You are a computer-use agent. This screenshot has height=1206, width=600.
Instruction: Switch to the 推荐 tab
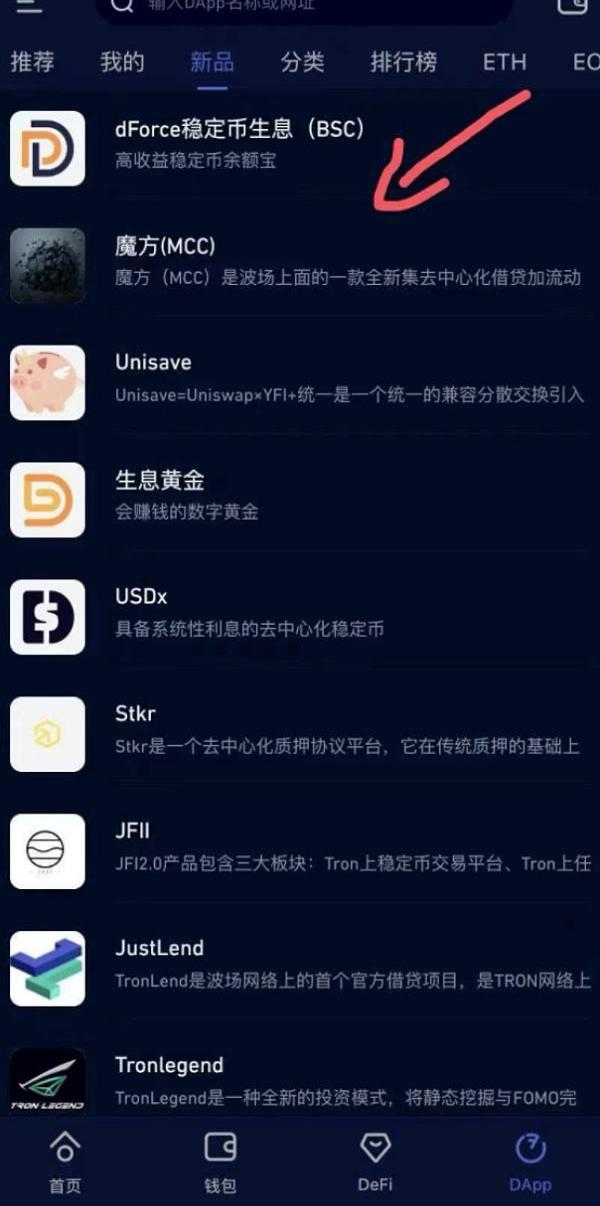click(32, 62)
